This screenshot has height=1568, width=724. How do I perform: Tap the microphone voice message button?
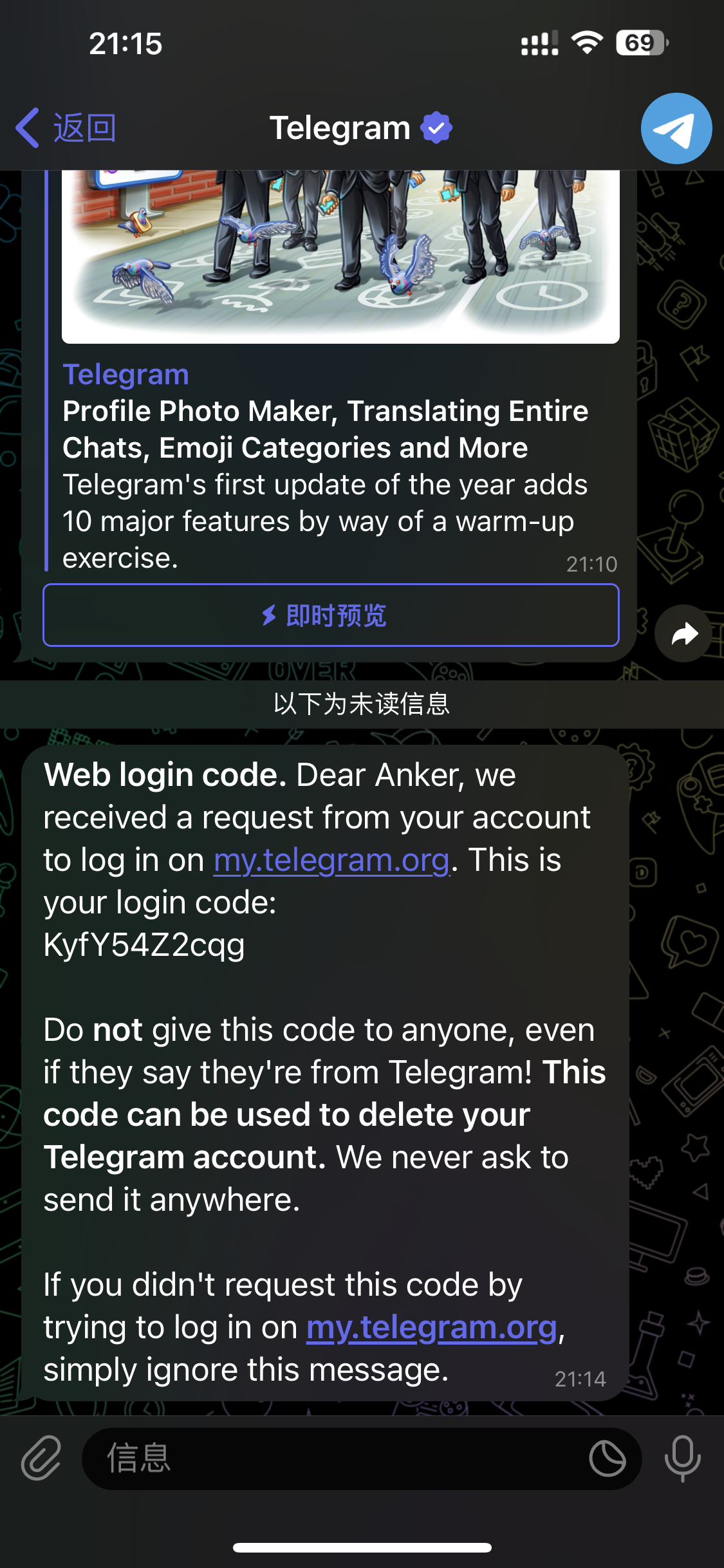click(683, 1458)
